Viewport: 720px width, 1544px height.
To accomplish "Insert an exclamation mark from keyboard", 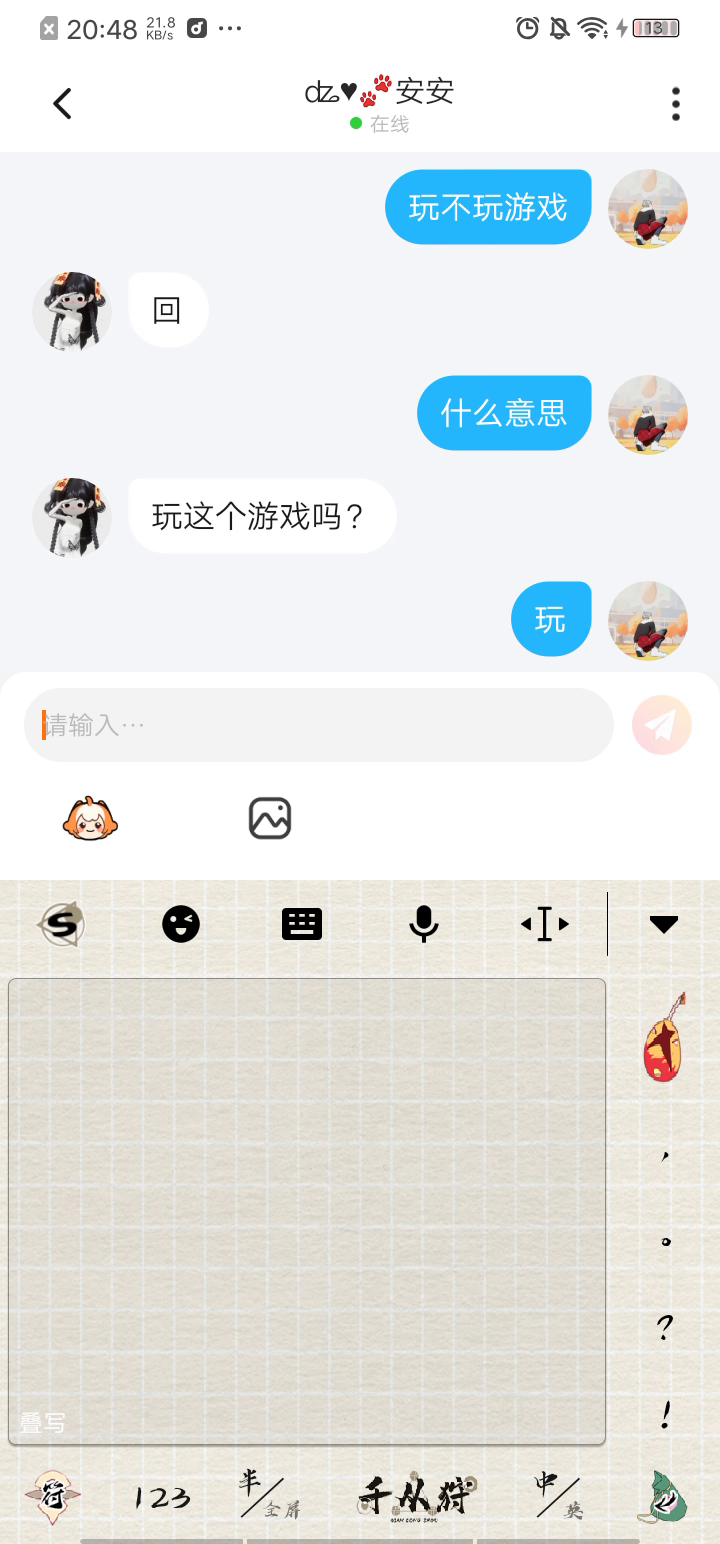I will 665,1414.
